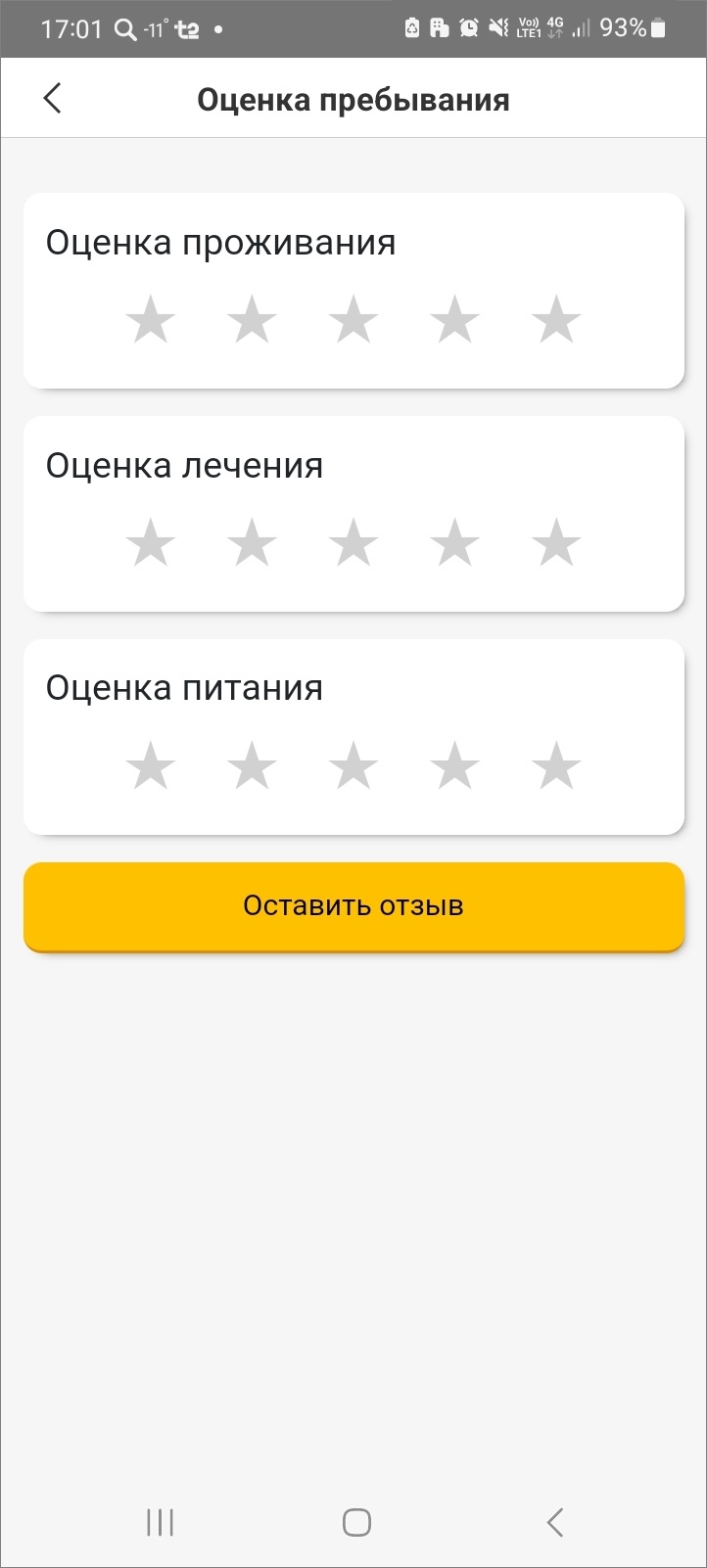Image resolution: width=707 pixels, height=1568 pixels.
Task: Go back using the header arrow
Action: point(53,99)
